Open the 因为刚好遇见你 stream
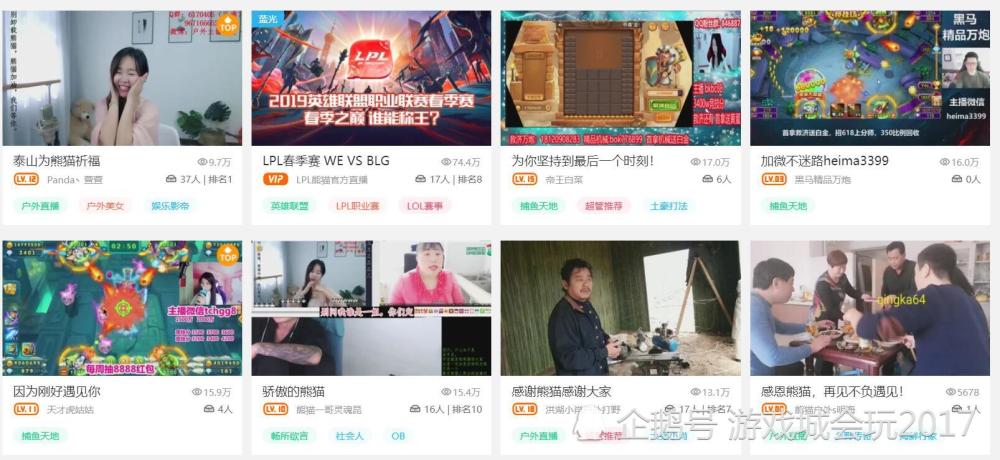 121,308
